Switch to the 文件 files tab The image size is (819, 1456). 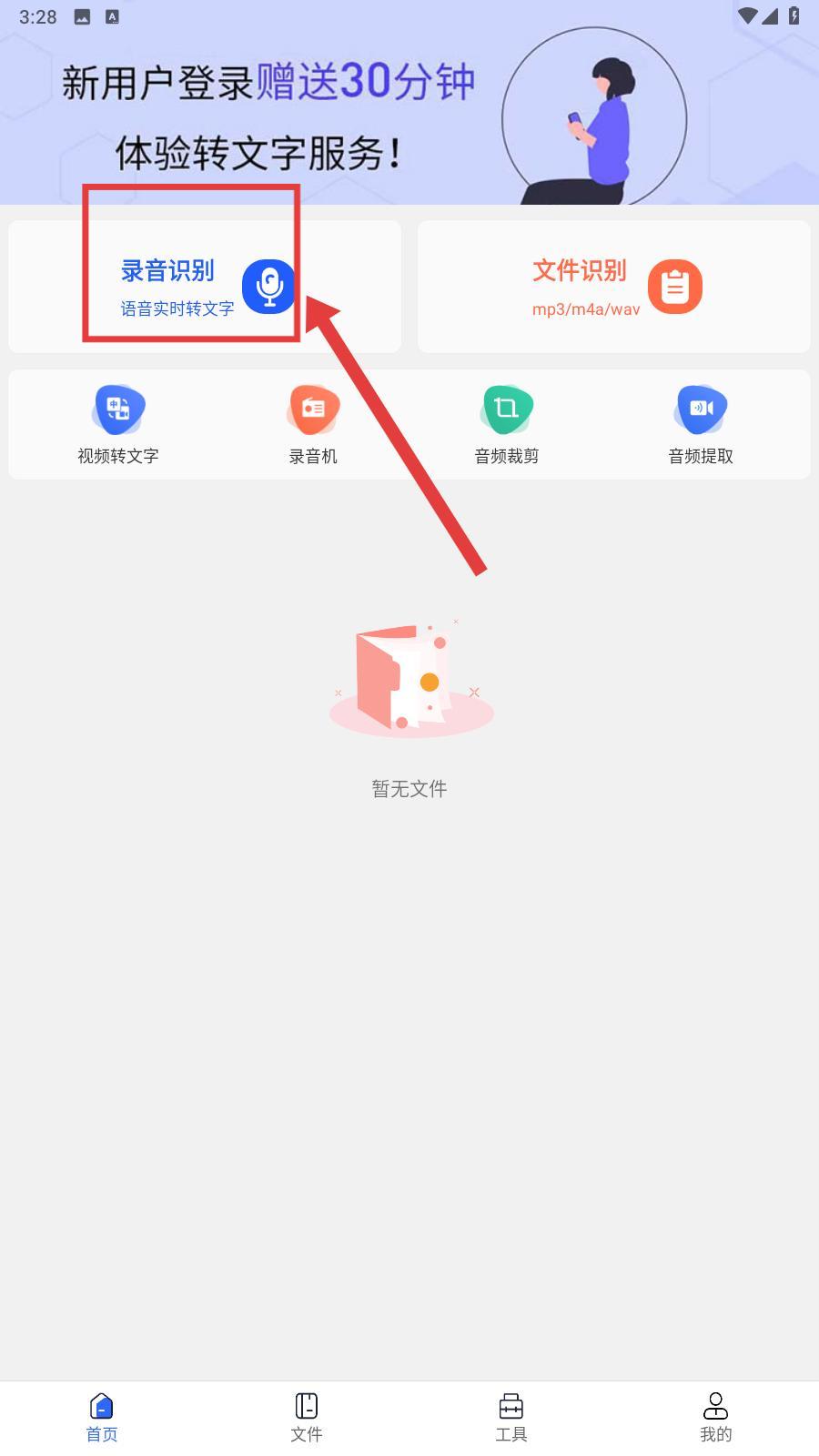tap(307, 1418)
